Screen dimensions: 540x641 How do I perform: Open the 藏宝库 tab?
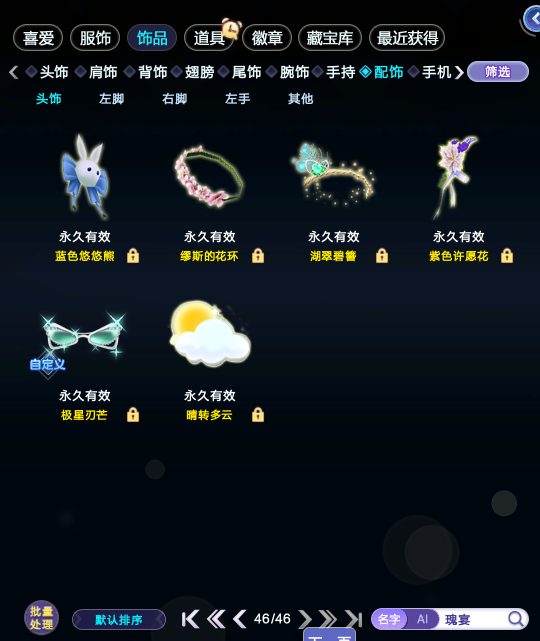pyautogui.click(x=330, y=38)
